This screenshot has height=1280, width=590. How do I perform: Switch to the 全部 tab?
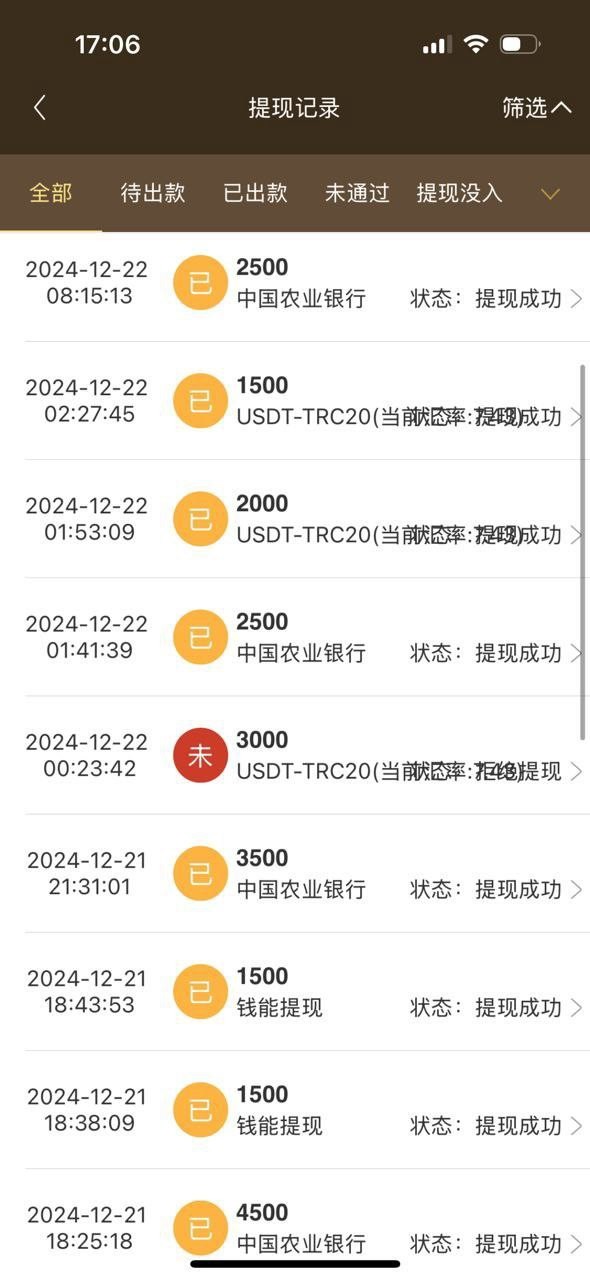51,193
